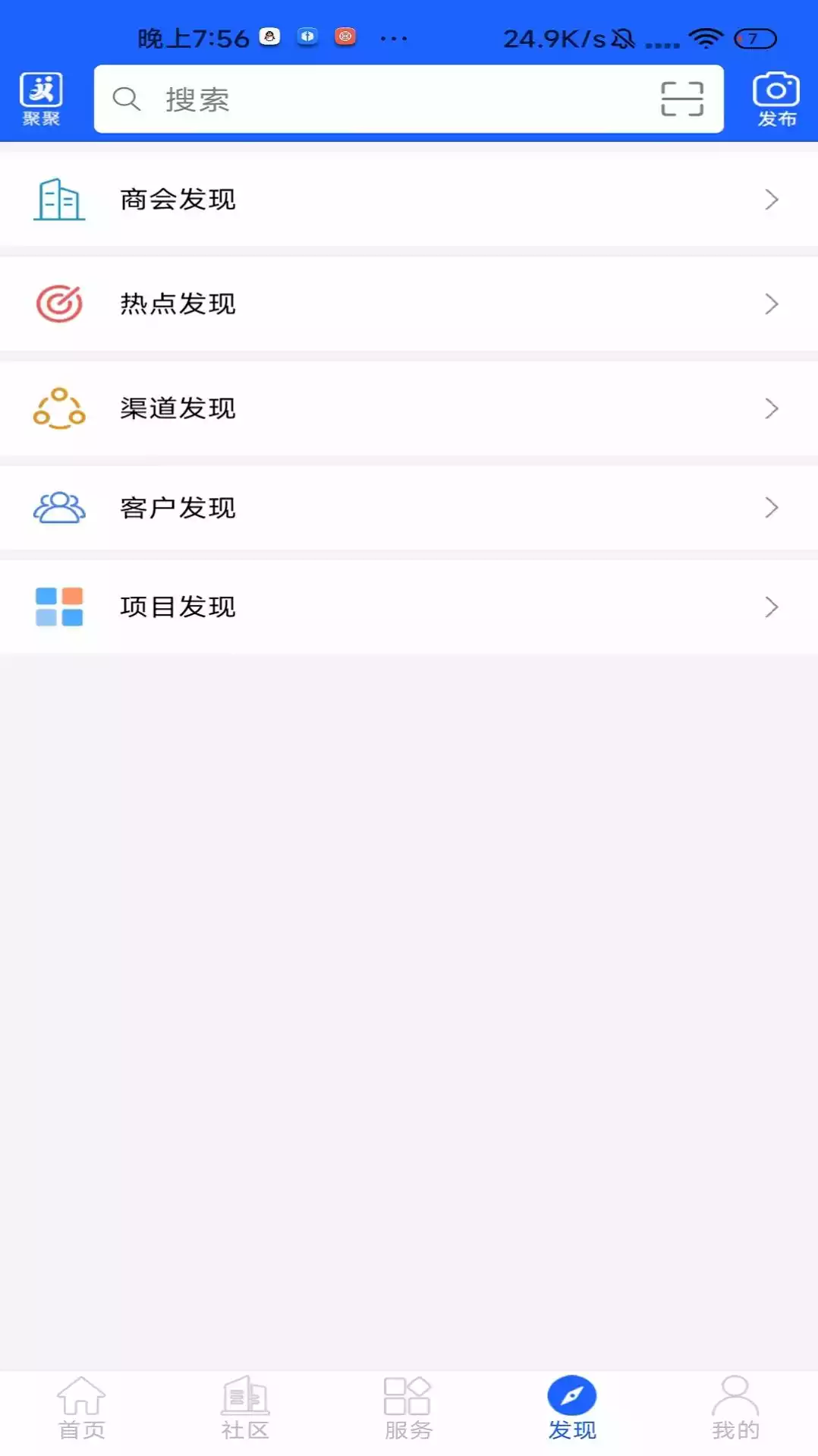Expand 项目发现 using its chevron
818x1456 pixels.
click(772, 607)
